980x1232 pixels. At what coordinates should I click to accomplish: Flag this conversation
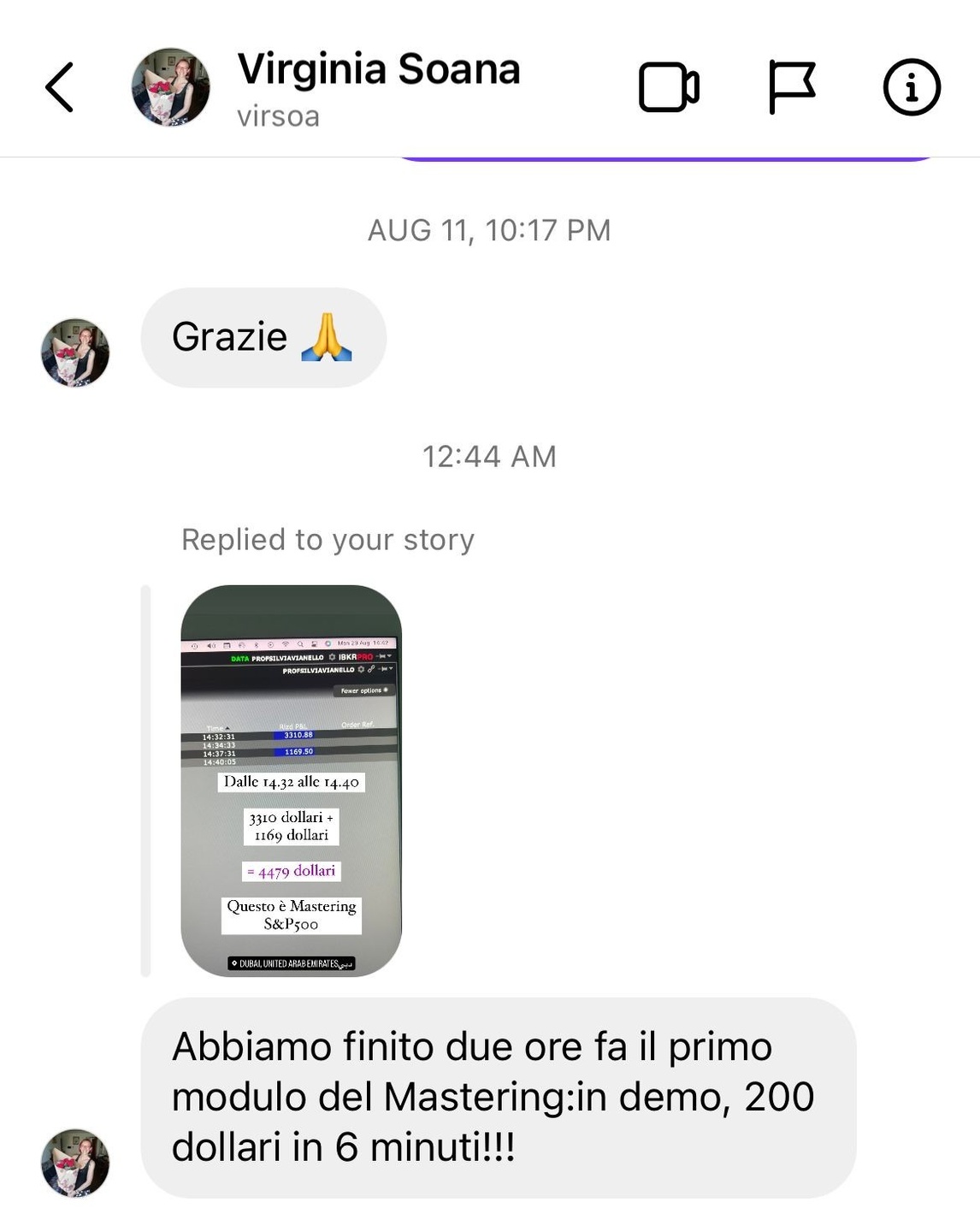coord(791,87)
